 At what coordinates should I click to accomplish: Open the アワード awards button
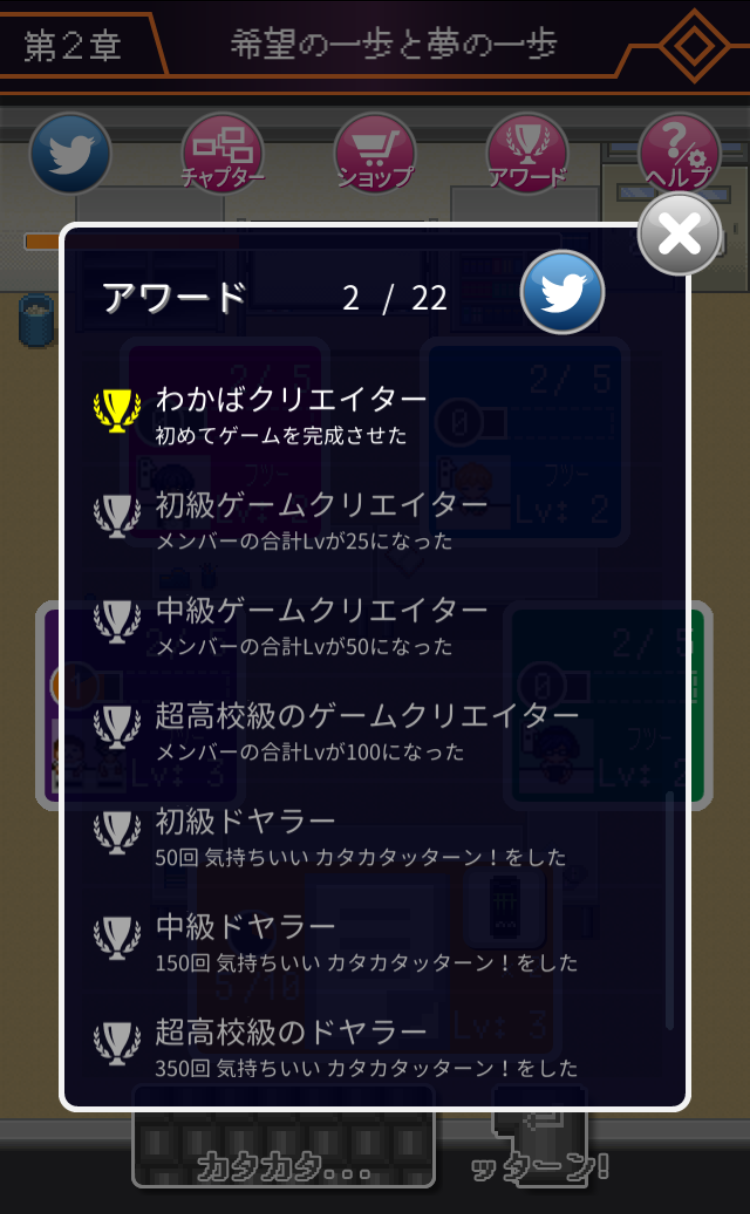527,154
